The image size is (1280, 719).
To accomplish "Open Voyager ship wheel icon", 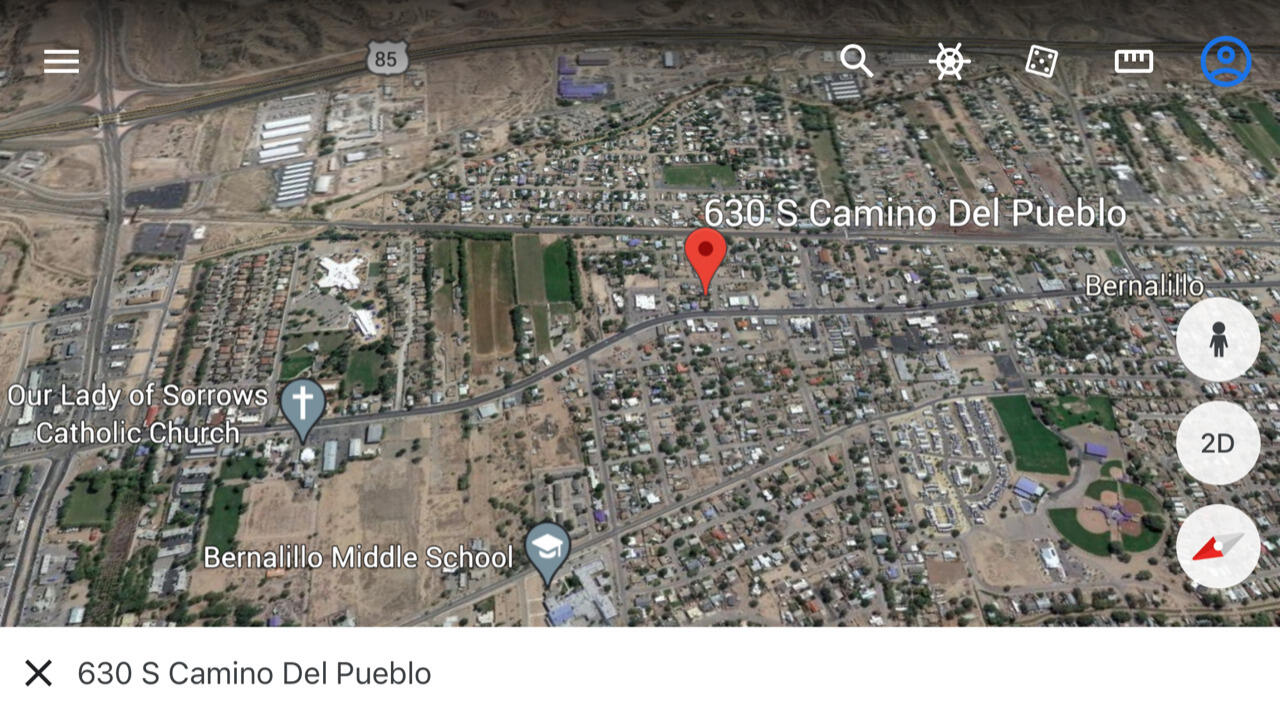I will [949, 62].
